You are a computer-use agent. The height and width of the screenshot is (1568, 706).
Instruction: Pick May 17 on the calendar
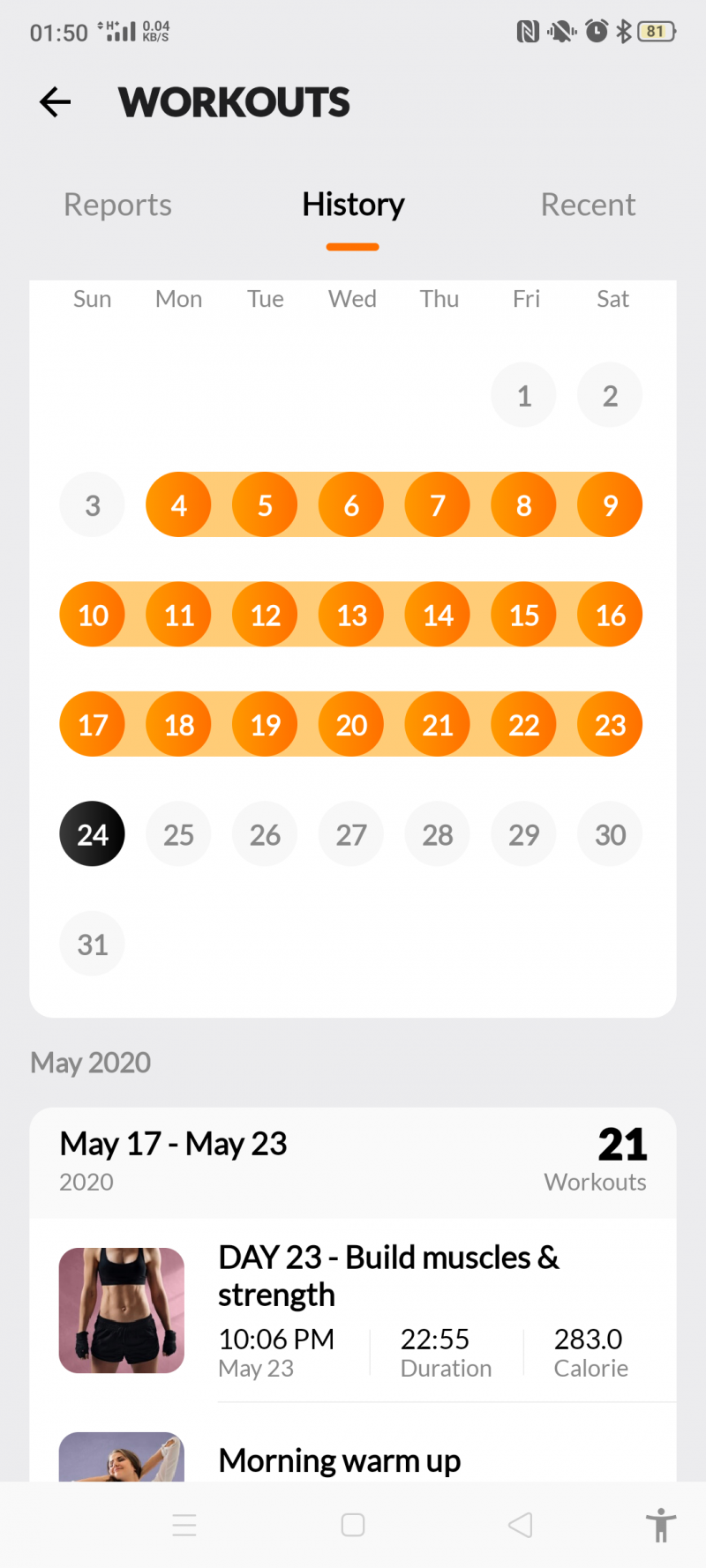tap(93, 725)
